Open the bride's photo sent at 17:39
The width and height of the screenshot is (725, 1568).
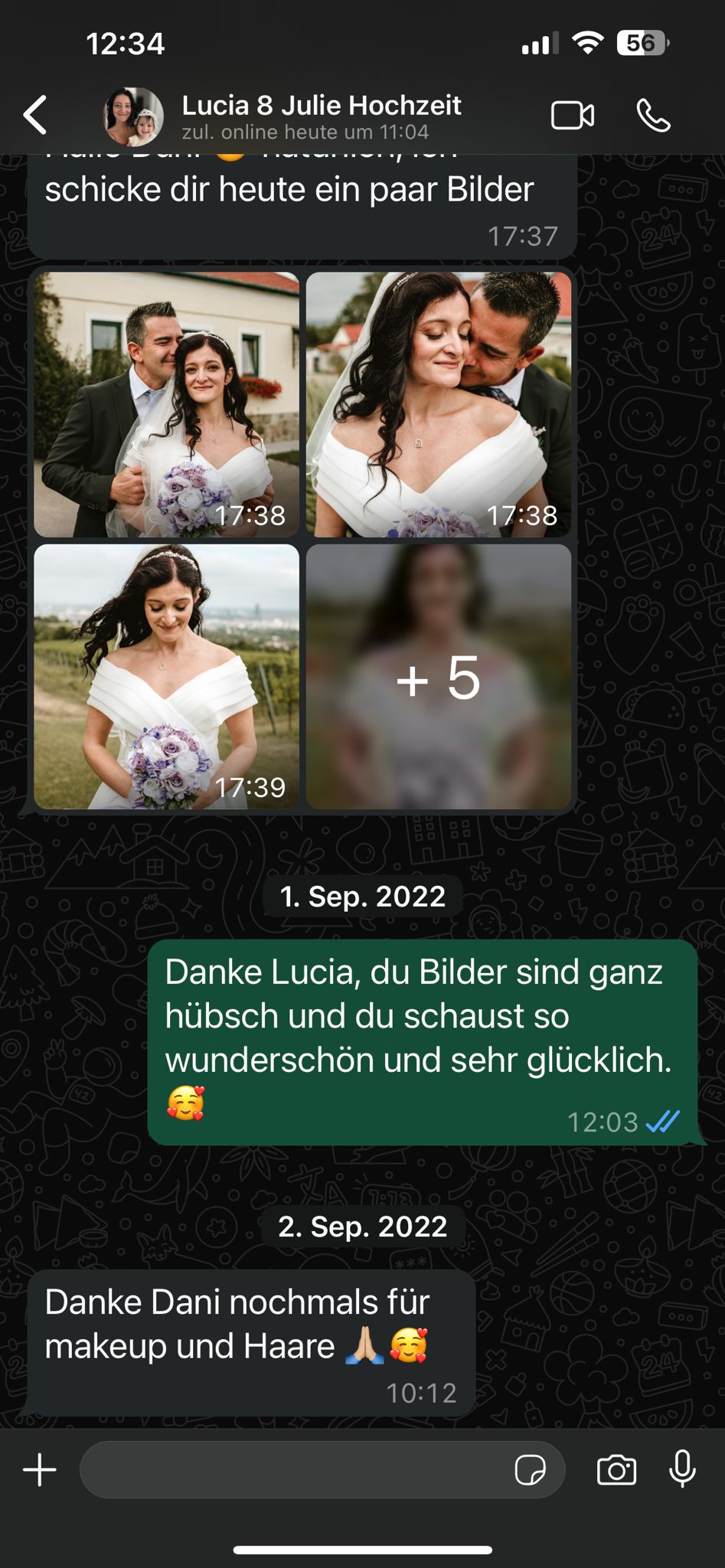[167, 677]
